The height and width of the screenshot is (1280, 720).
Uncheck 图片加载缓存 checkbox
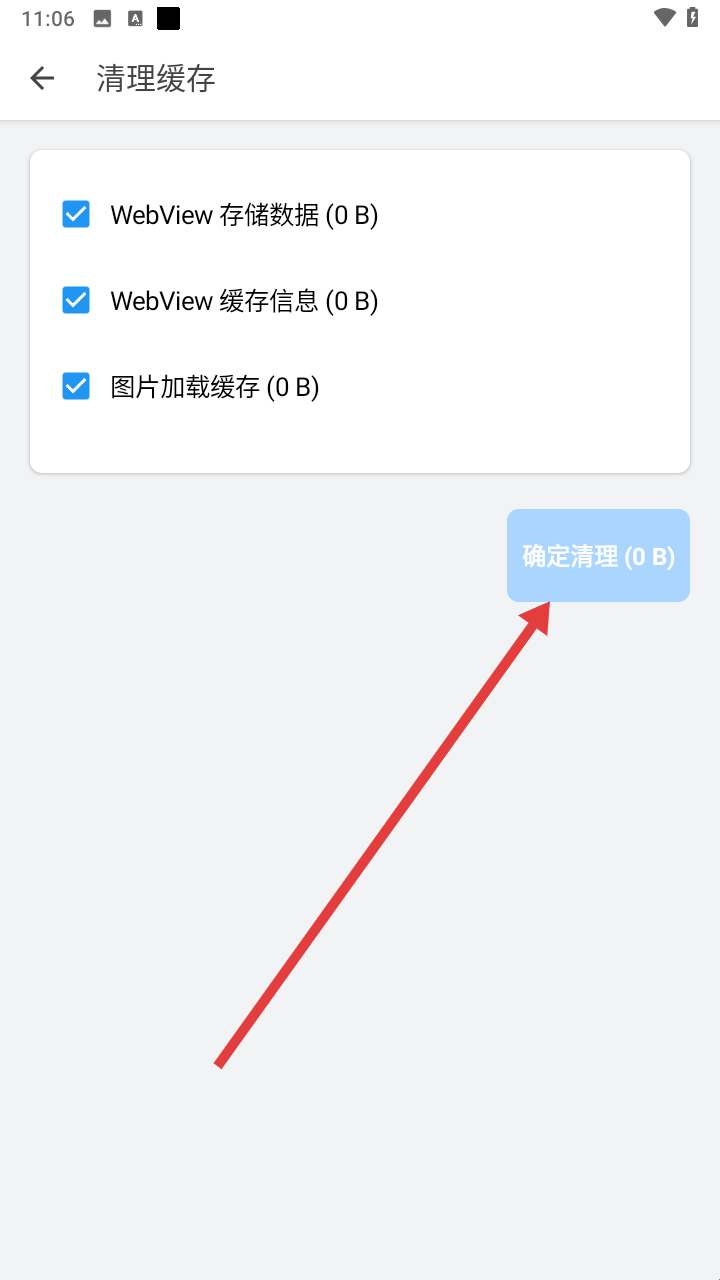(76, 386)
